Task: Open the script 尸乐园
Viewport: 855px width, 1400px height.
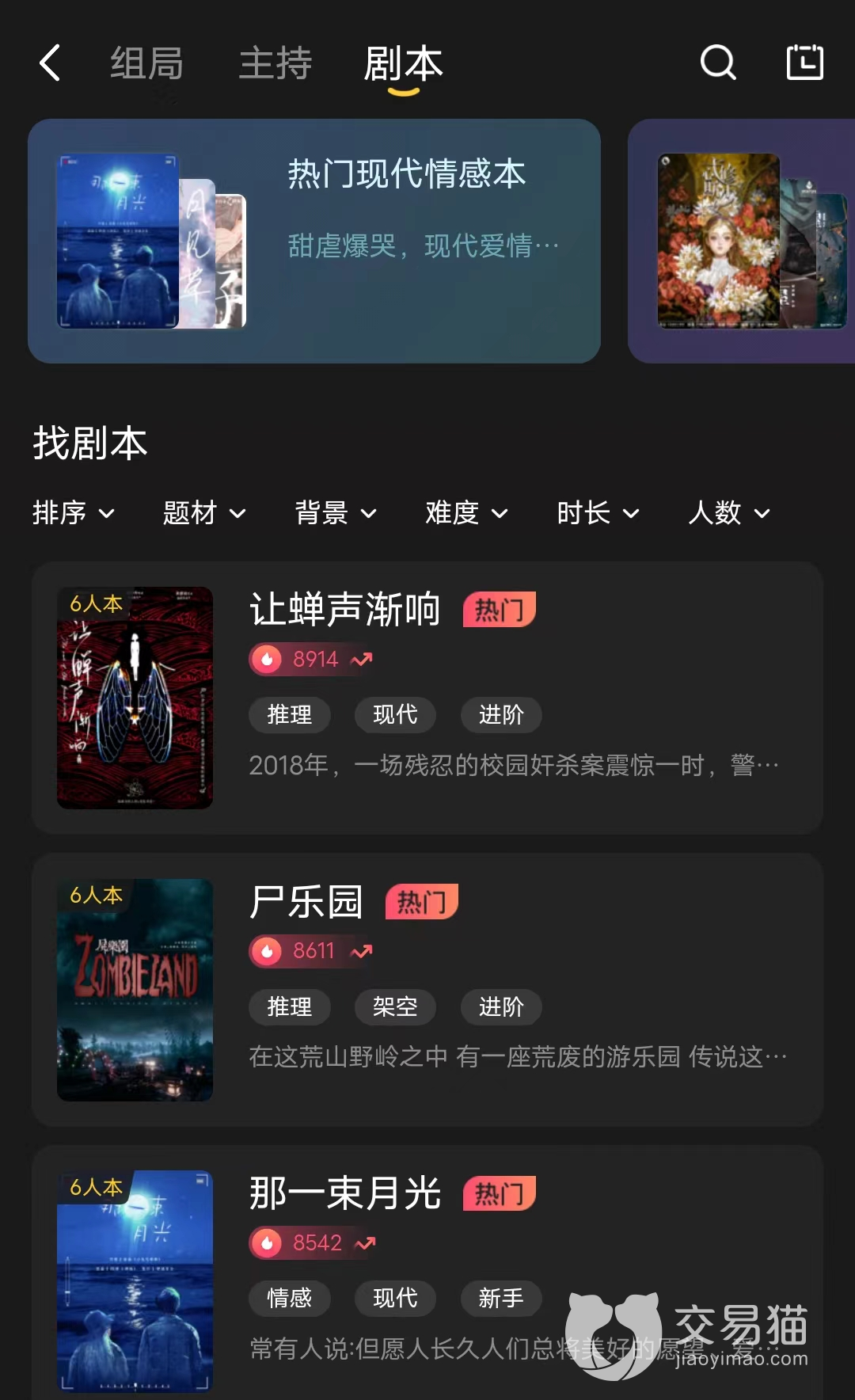Action: tap(427, 989)
